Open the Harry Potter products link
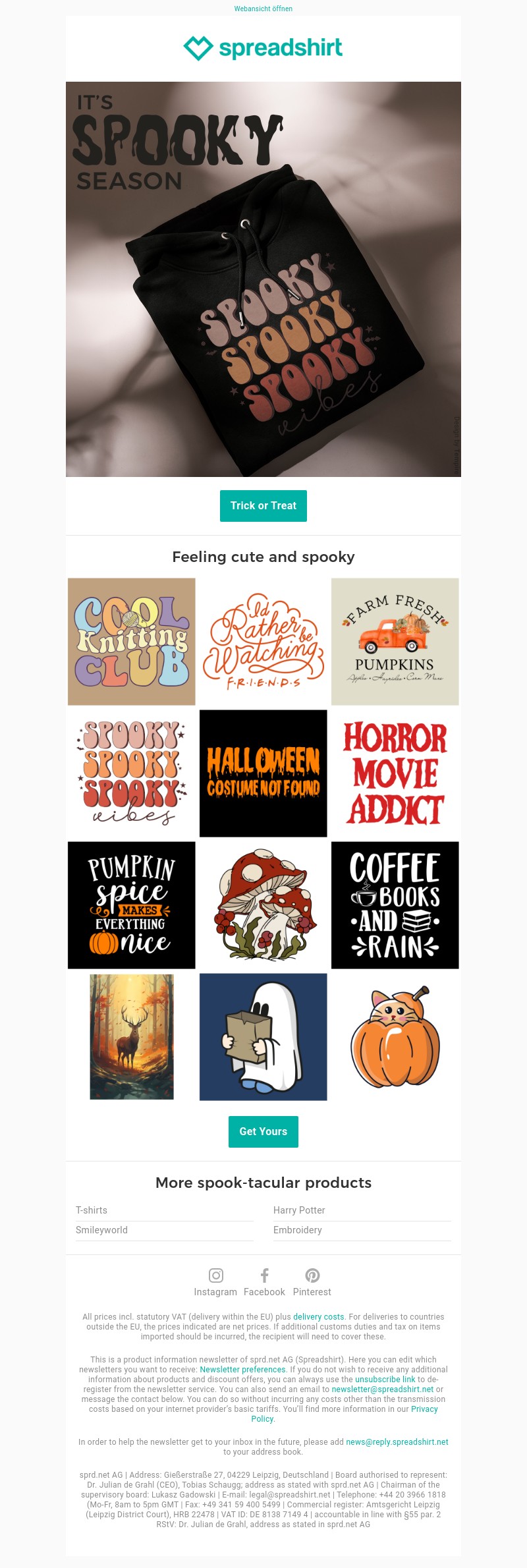Viewport: 527px width, 1568px height. [x=299, y=1210]
